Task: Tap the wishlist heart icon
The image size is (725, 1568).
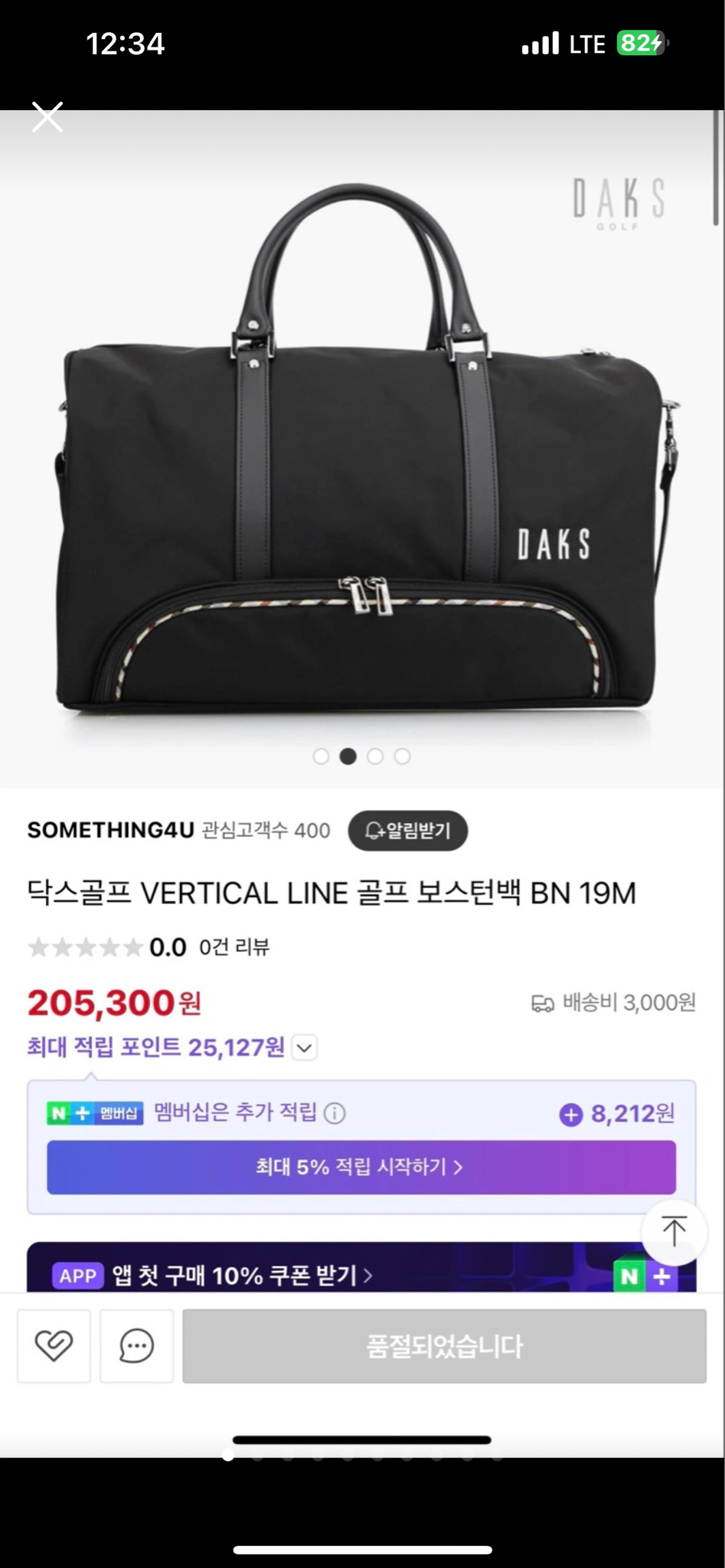Action: (54, 1347)
